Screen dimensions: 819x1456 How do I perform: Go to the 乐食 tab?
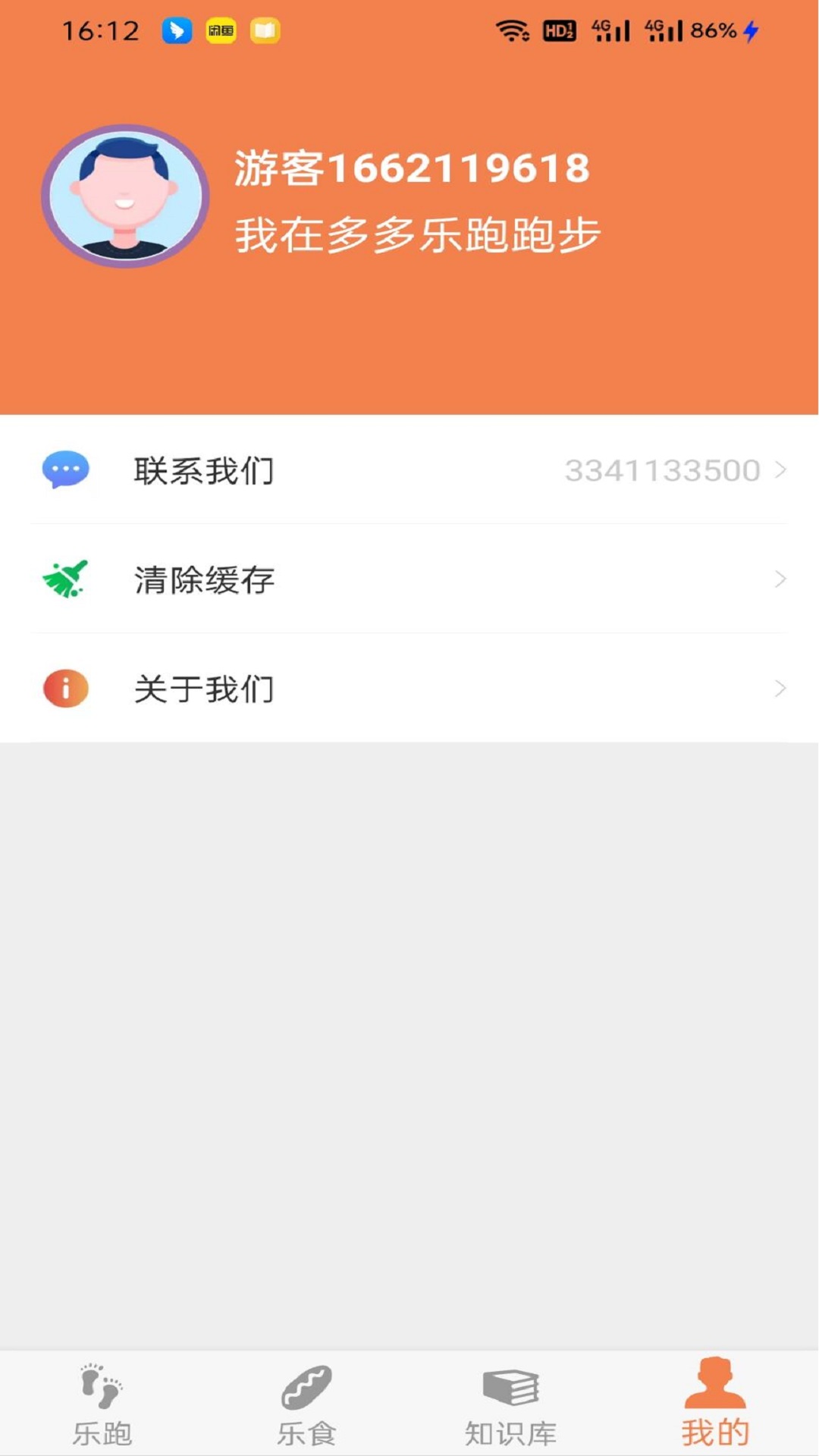[306, 1404]
